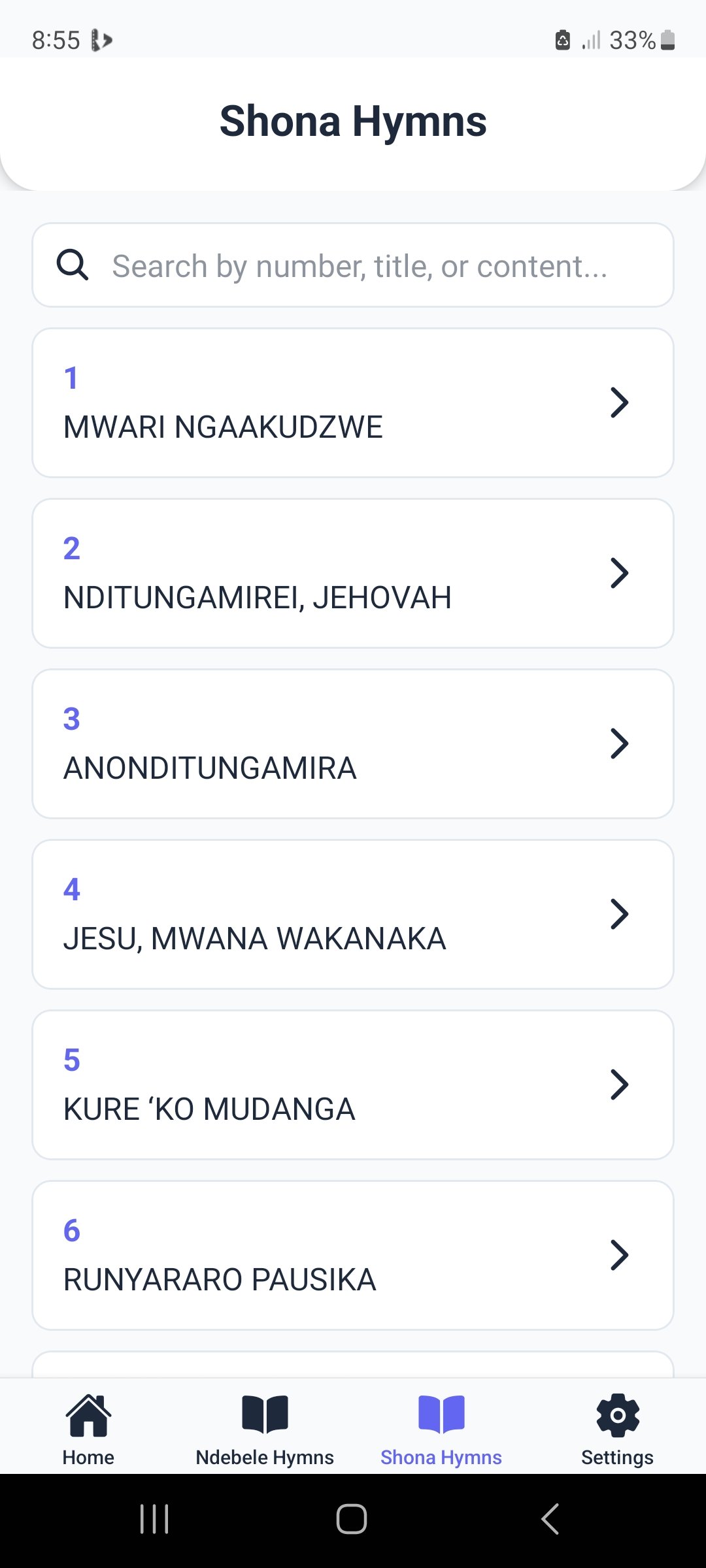Tap the battery indicator in the status bar
706x1568 pixels.
668,41
